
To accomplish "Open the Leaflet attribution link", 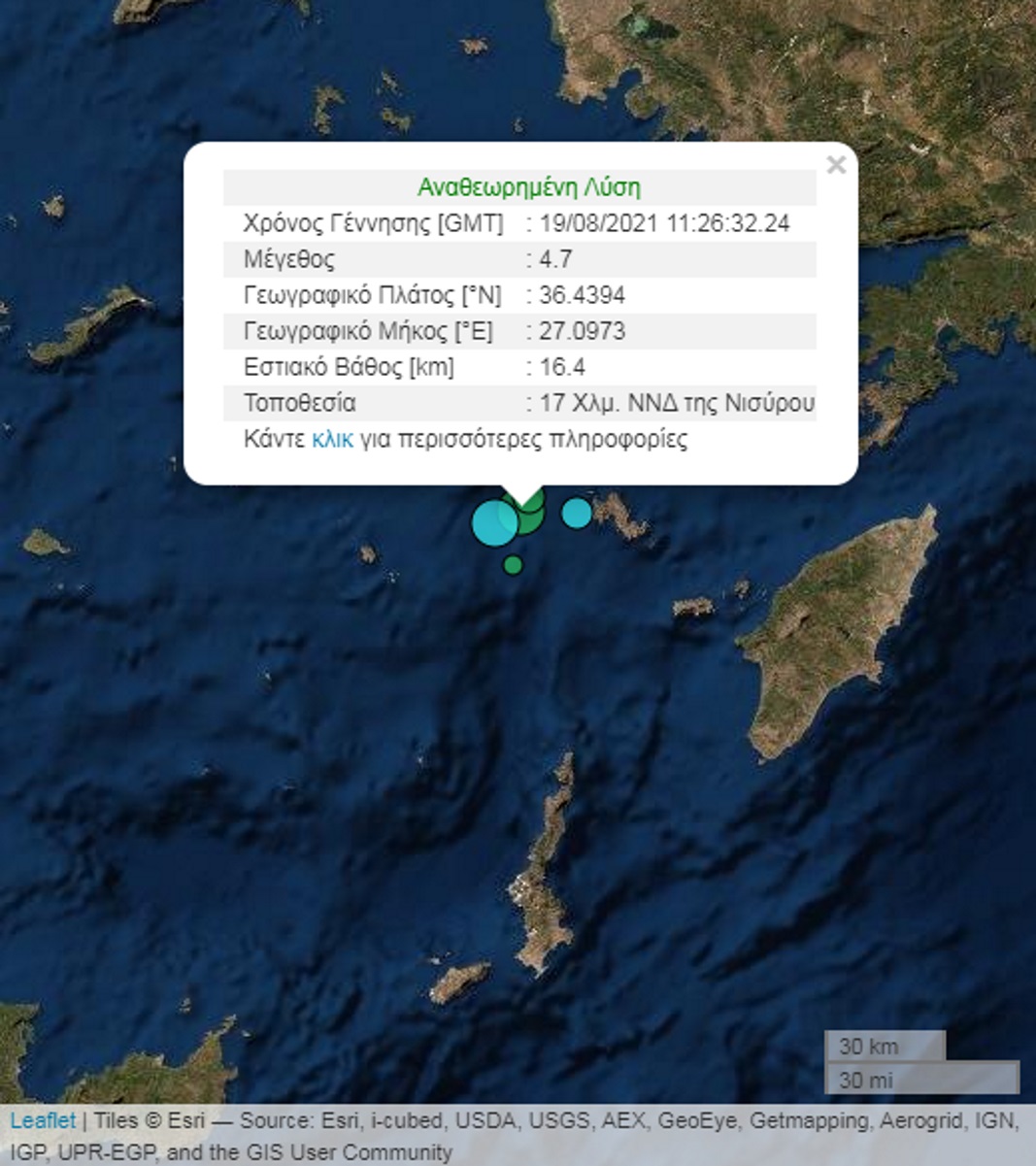I will (x=42, y=1120).
